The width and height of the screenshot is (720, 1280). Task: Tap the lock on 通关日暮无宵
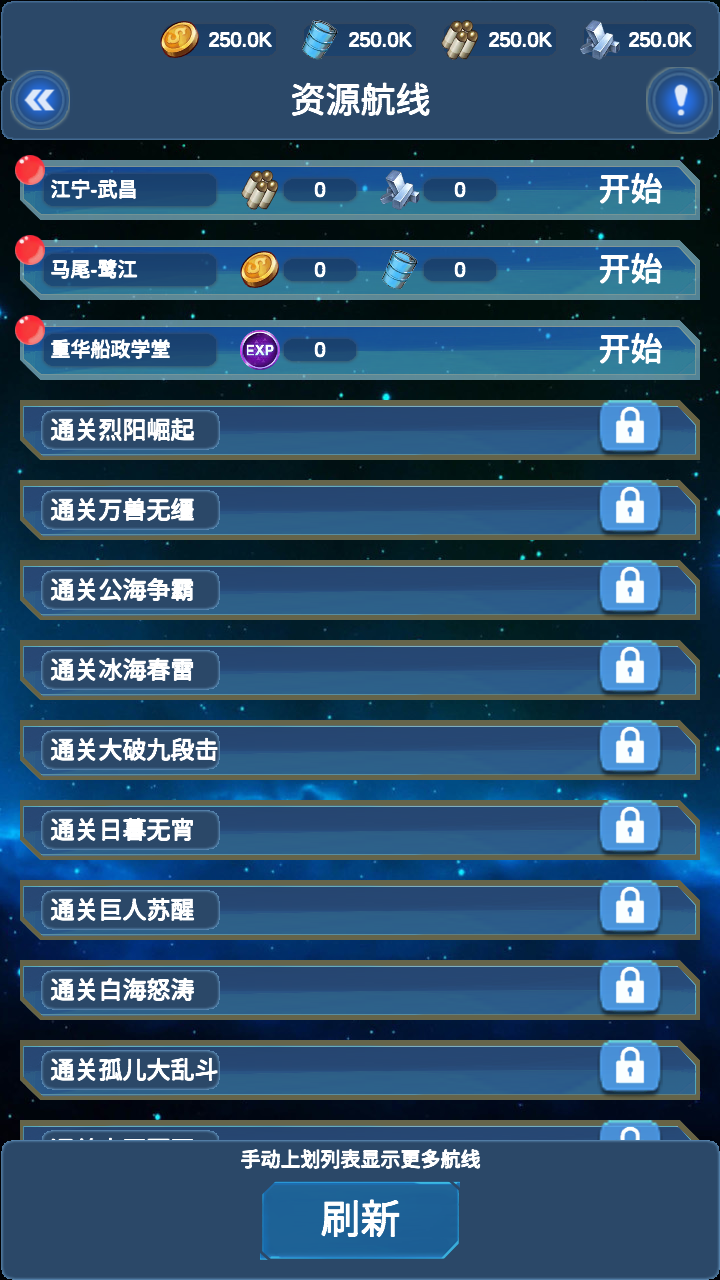(x=629, y=828)
